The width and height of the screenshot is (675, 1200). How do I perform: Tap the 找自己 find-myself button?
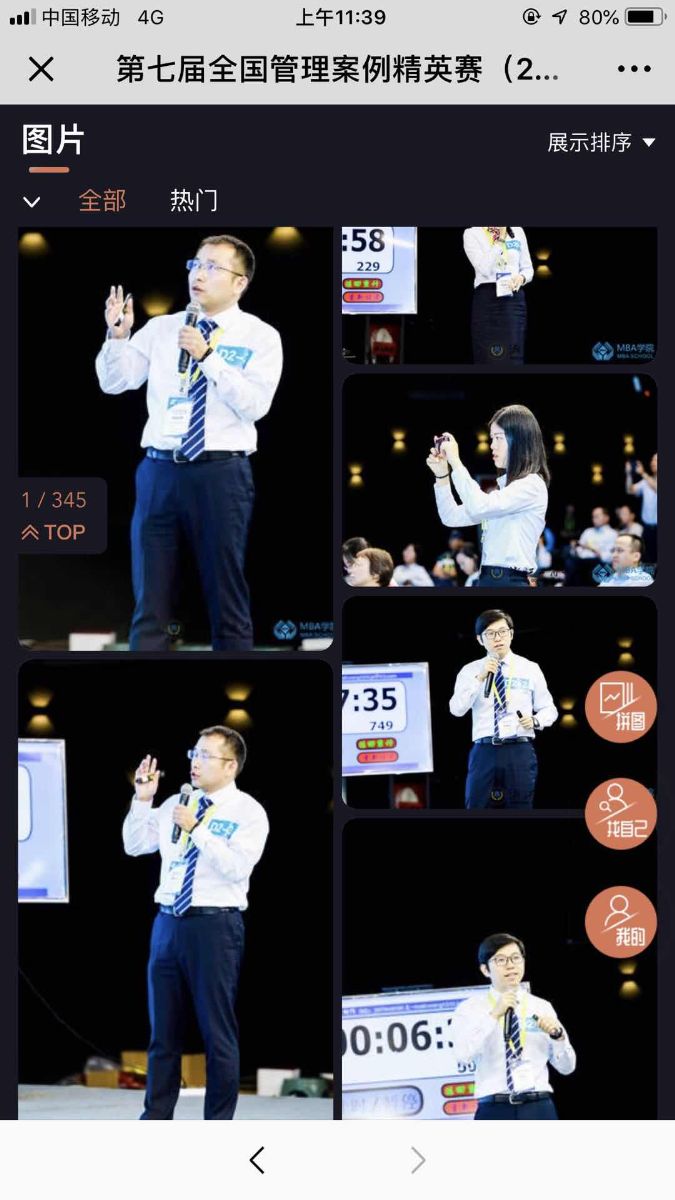click(x=620, y=814)
